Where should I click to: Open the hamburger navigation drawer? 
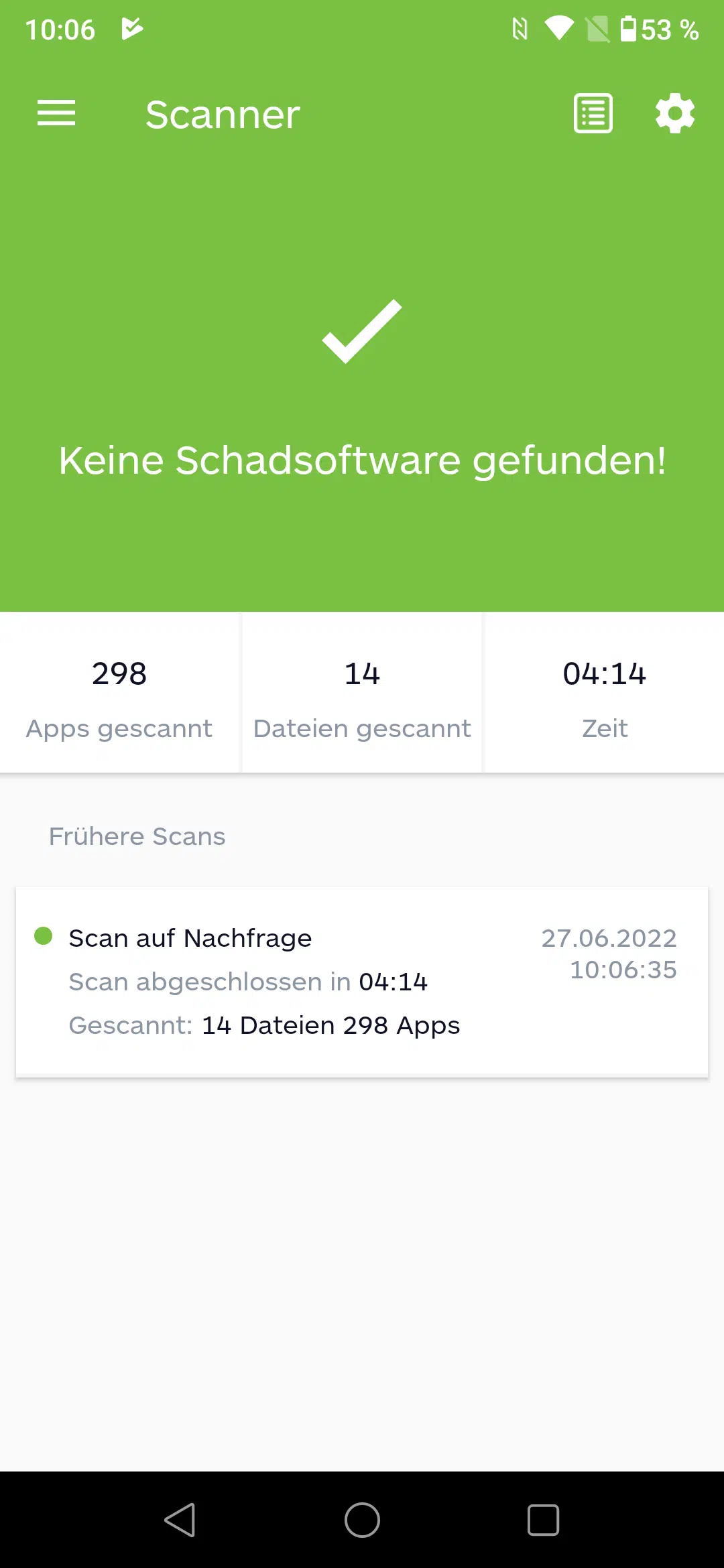coord(56,113)
